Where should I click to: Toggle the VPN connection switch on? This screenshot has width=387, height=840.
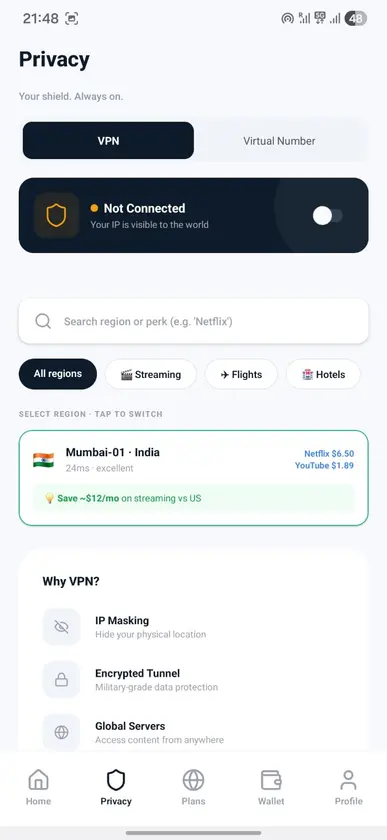pos(328,216)
